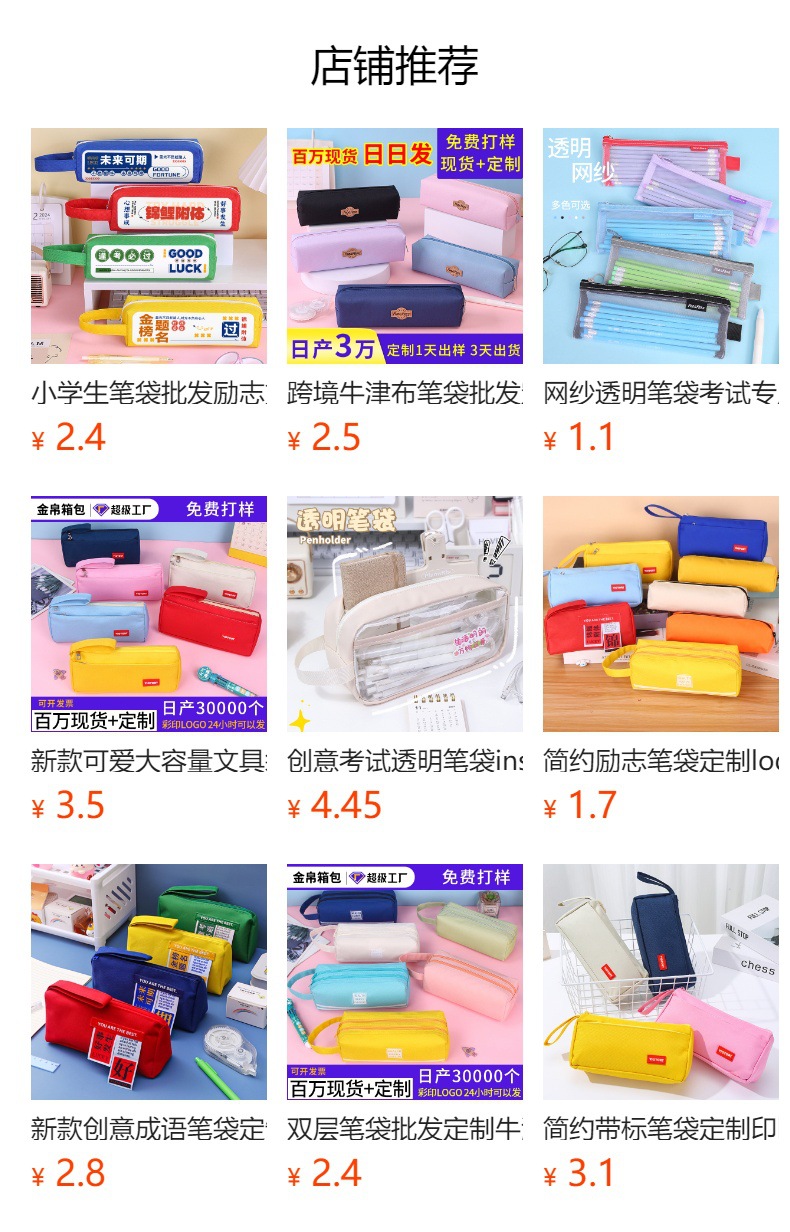This screenshot has width=790, height=1232.
Task: Open 新款创意成语笔袋 product at ¥2.8
Action: point(148,982)
